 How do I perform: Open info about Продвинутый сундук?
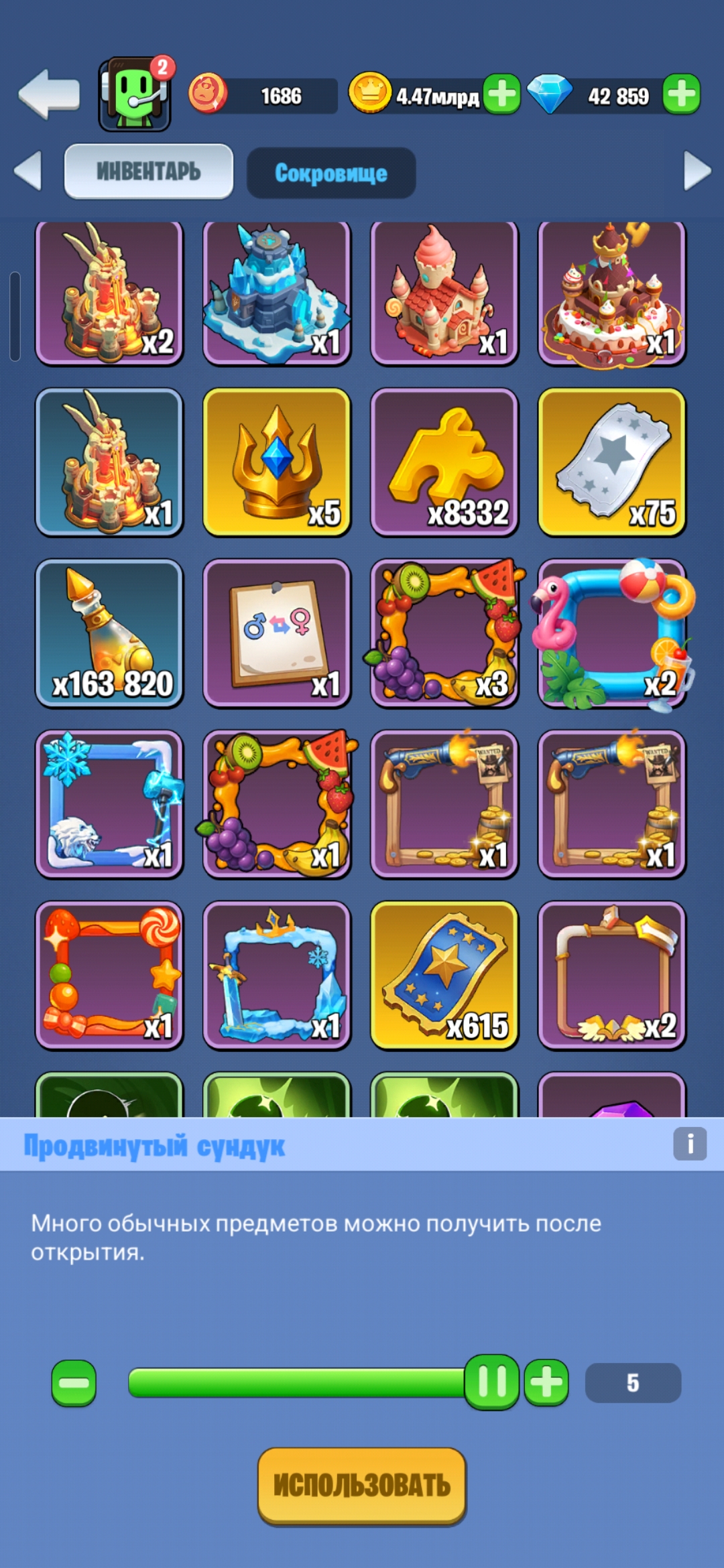pyautogui.click(x=690, y=1143)
